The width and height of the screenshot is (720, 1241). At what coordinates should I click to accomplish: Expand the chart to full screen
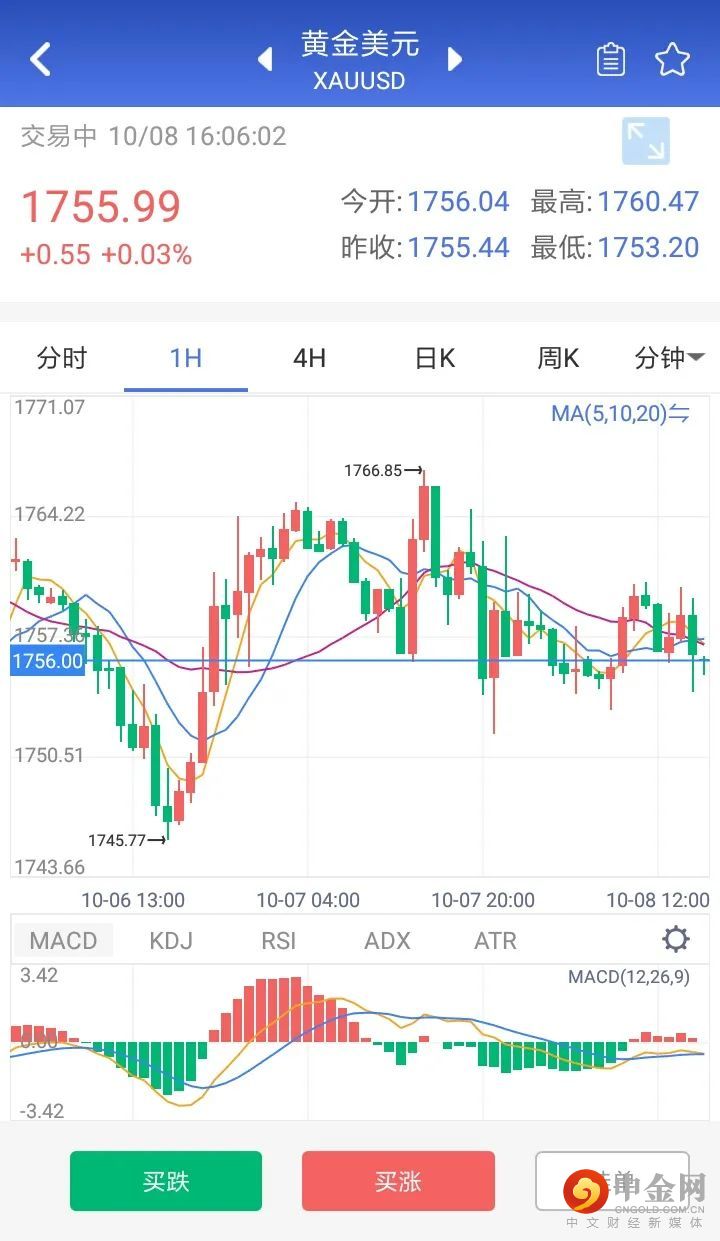(645, 141)
